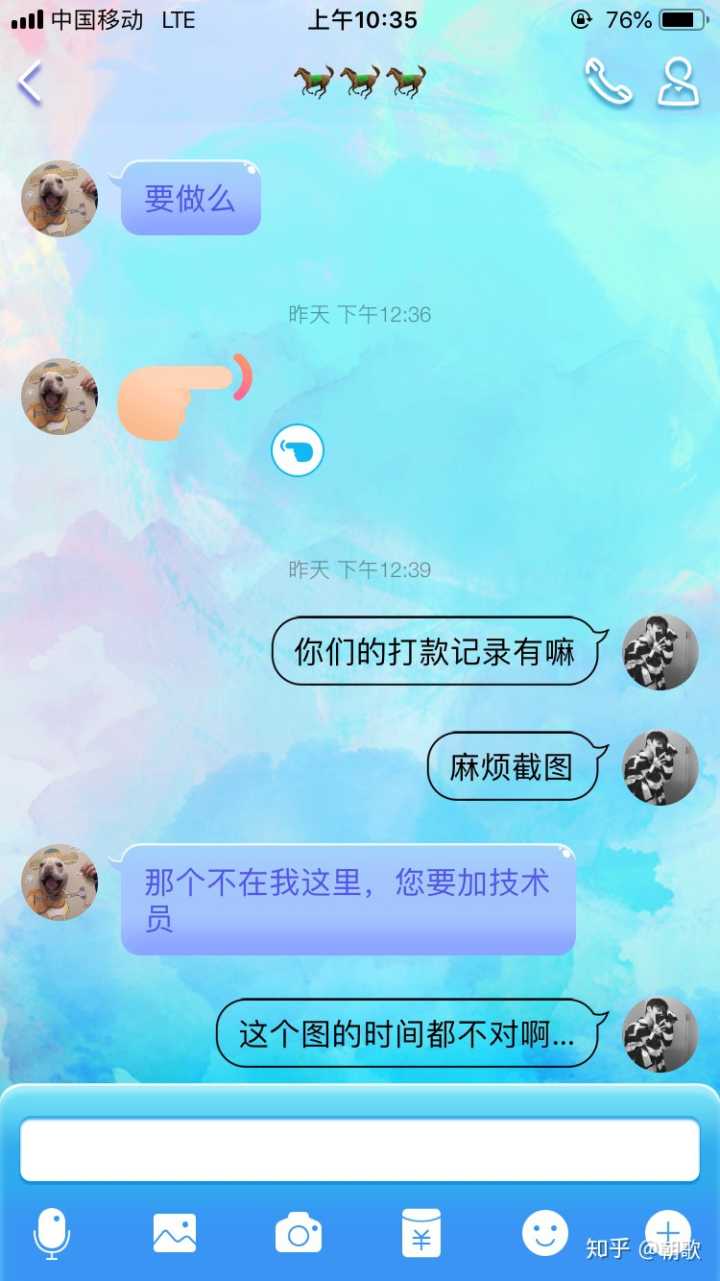The image size is (720, 1281).
Task: View the avatar next to 要做么
Action: pyautogui.click(x=60, y=198)
